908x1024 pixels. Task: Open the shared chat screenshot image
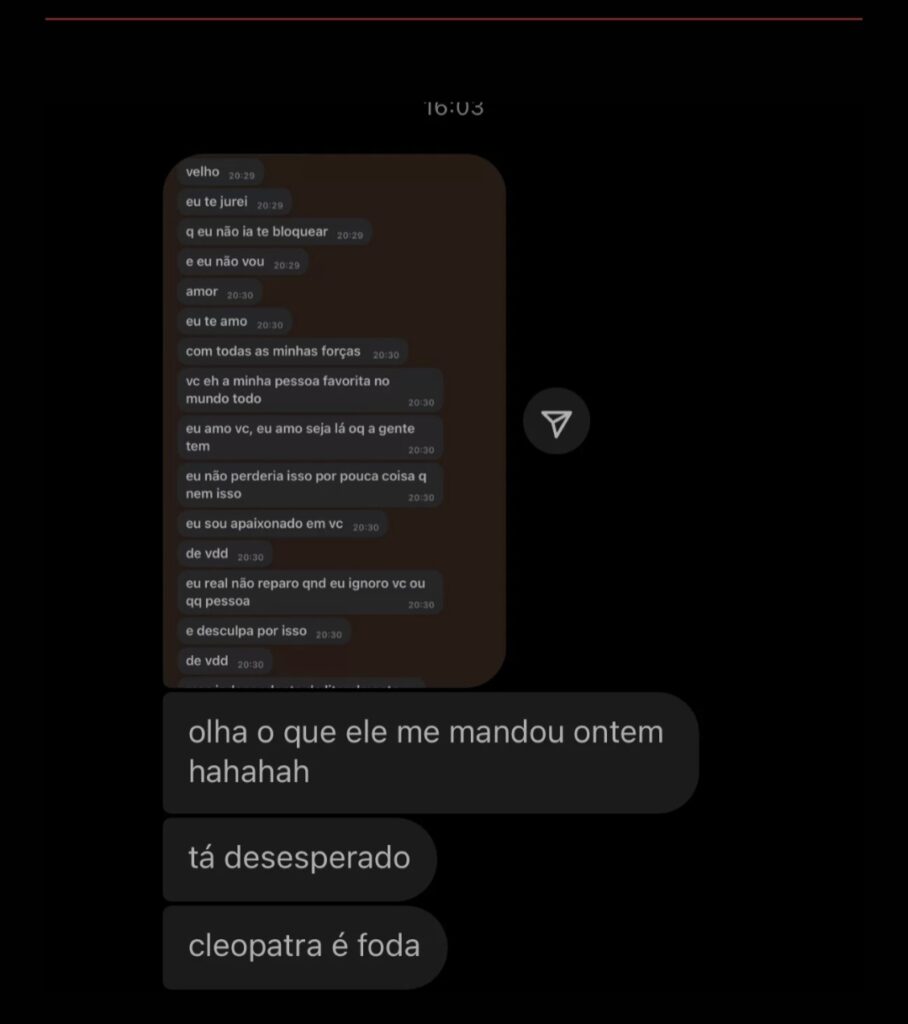click(334, 420)
